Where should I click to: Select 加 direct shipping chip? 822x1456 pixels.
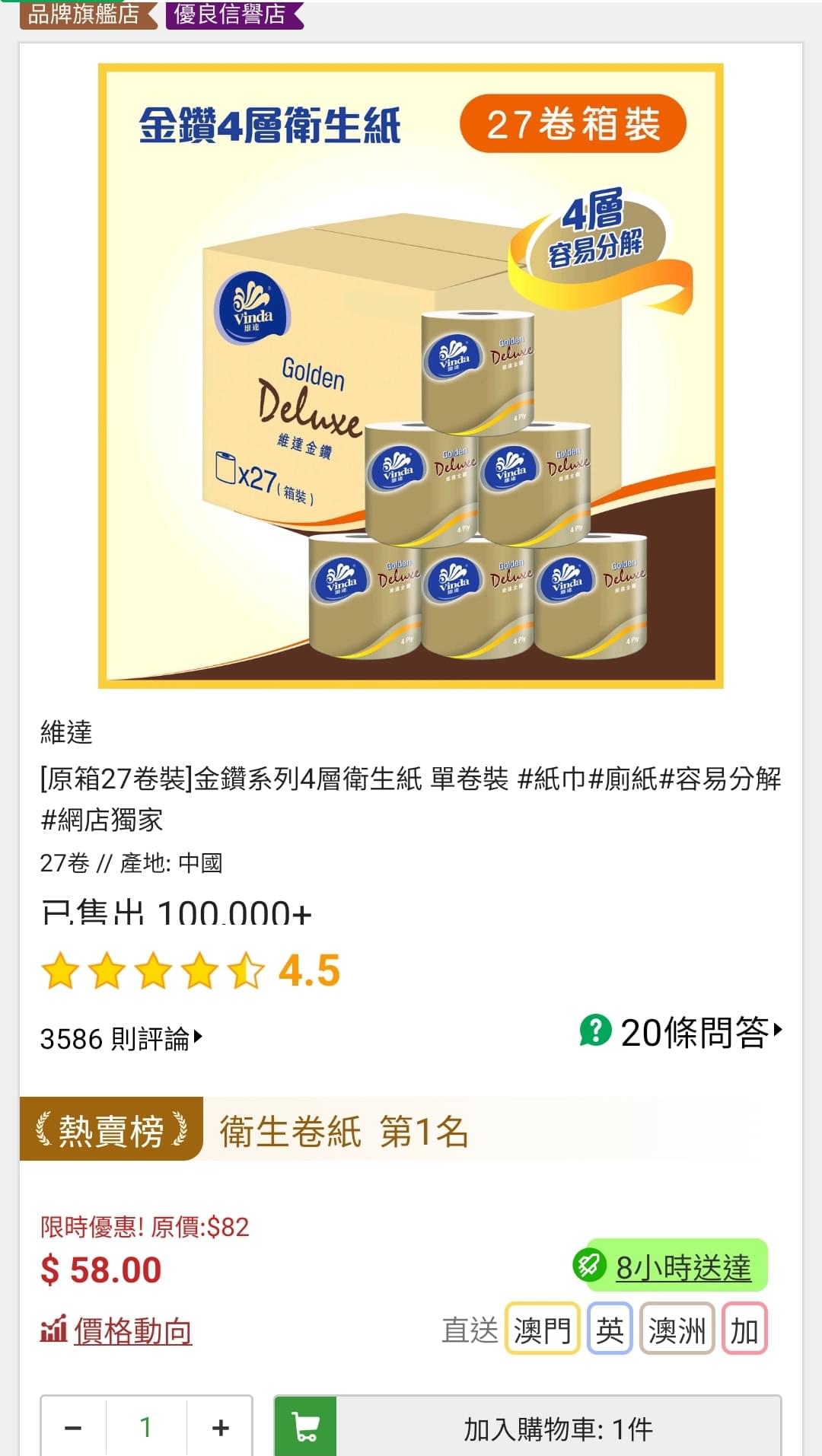click(x=744, y=1330)
